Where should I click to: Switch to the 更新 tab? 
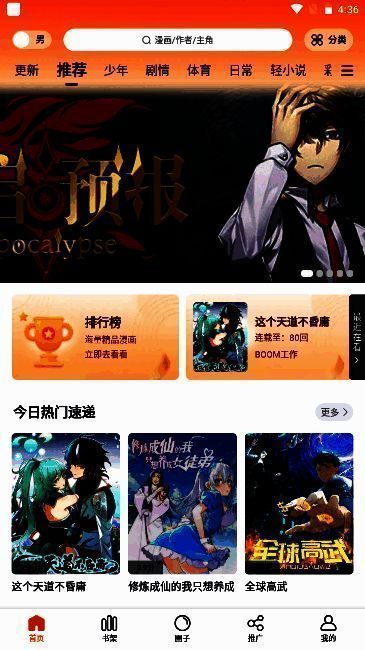pos(27,70)
